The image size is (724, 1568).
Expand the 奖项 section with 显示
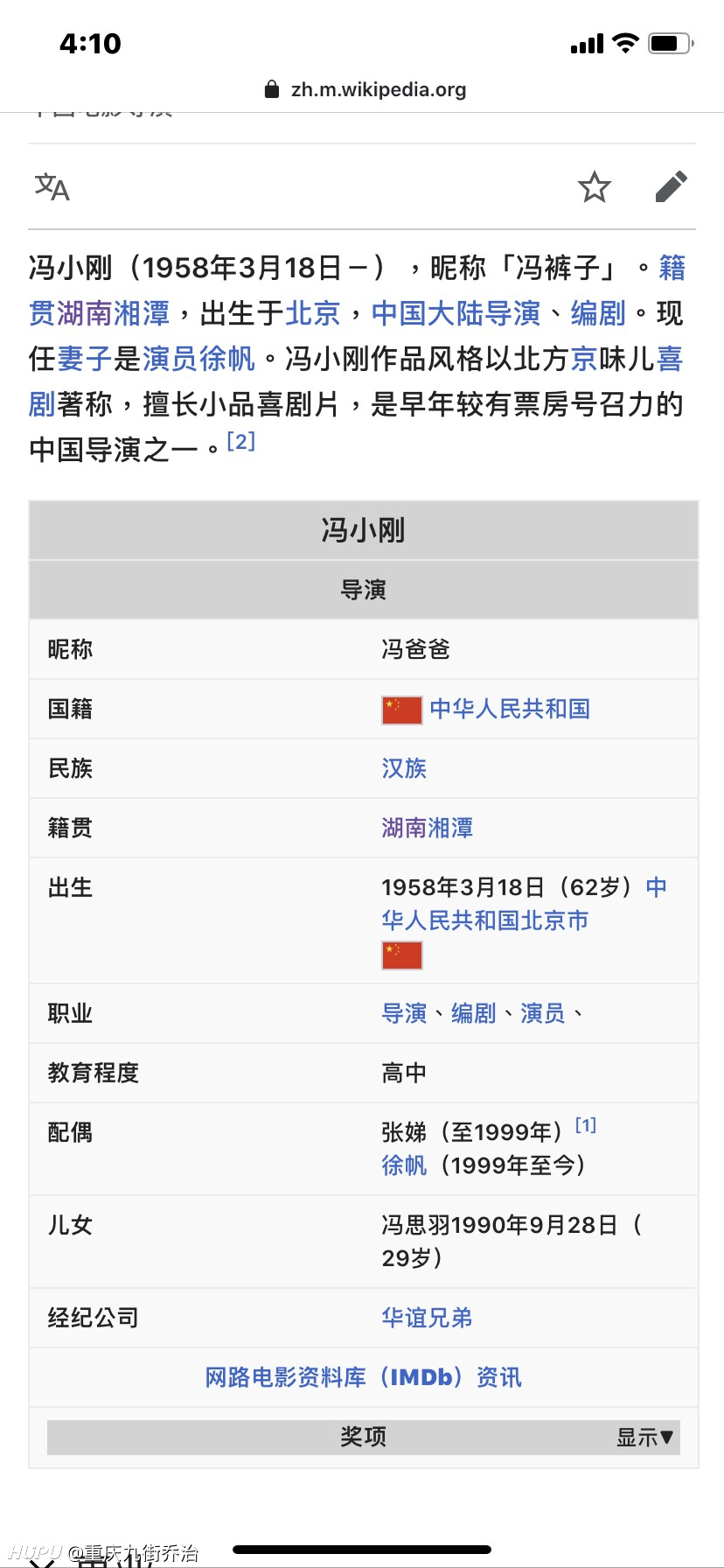point(645,1437)
